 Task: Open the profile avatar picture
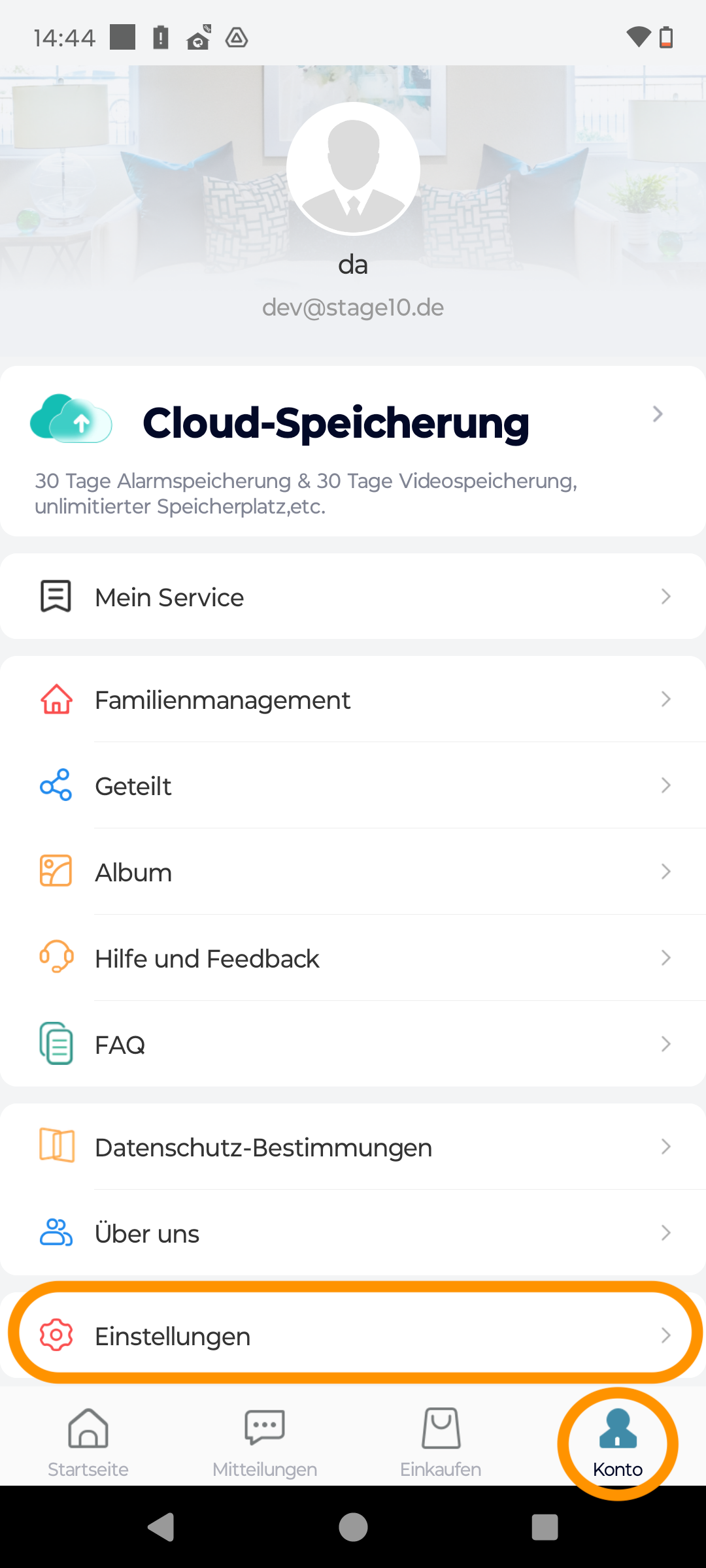tap(353, 168)
